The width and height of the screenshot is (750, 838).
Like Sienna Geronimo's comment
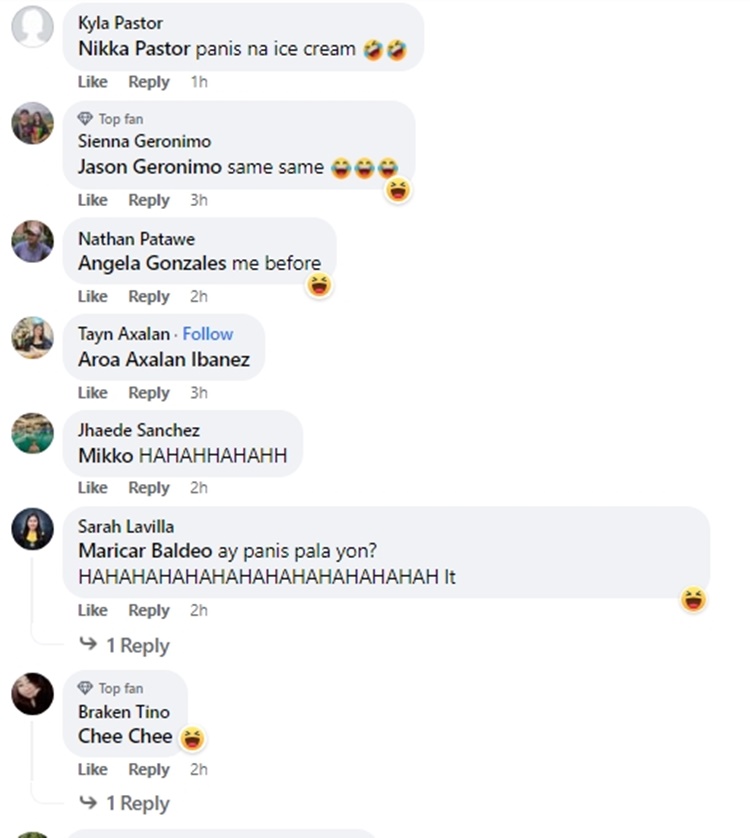(92, 200)
